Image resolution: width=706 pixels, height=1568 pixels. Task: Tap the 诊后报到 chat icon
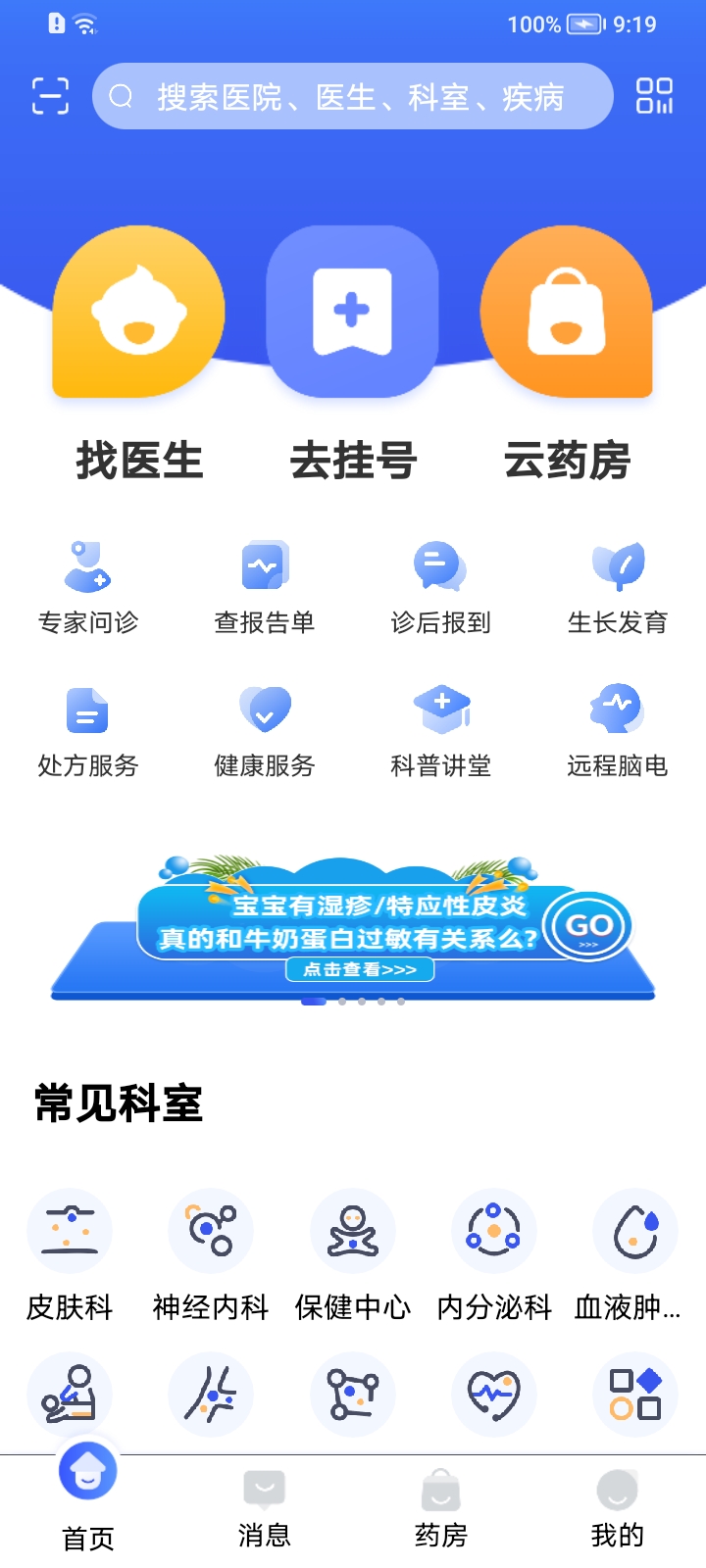pos(439,563)
